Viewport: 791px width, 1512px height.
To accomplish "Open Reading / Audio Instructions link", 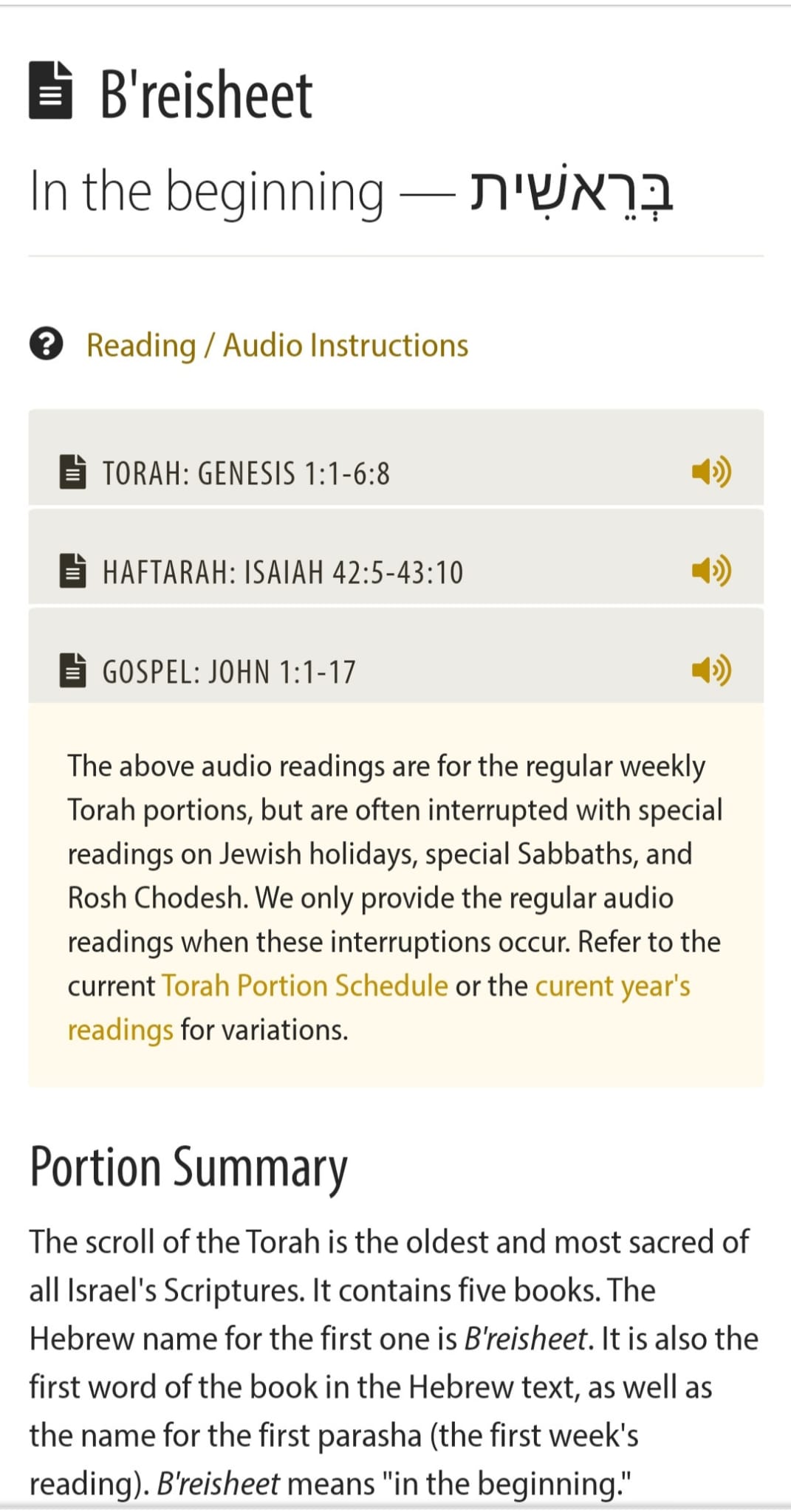I will coord(277,346).
